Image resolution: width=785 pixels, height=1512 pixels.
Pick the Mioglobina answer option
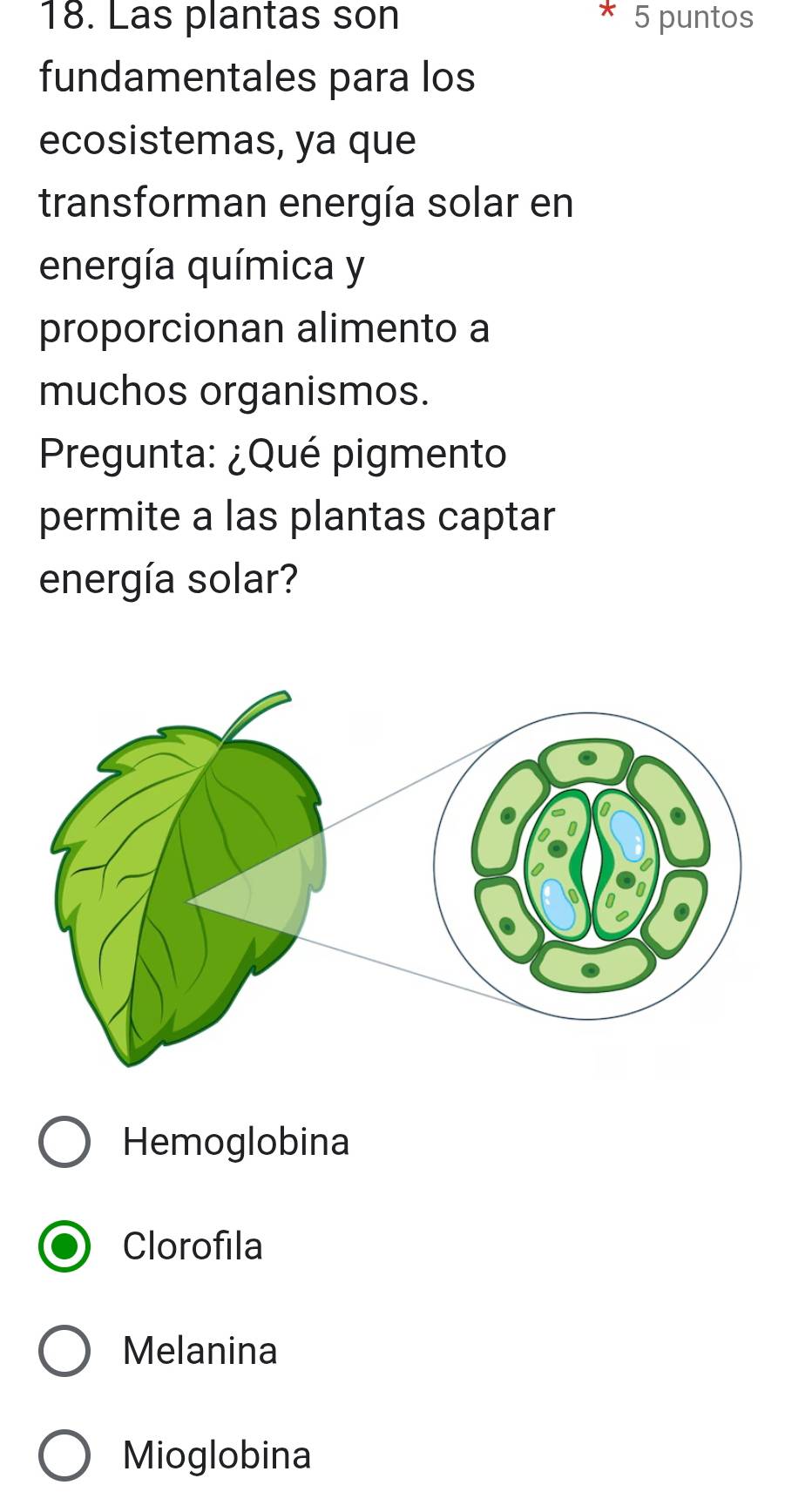tap(64, 1455)
